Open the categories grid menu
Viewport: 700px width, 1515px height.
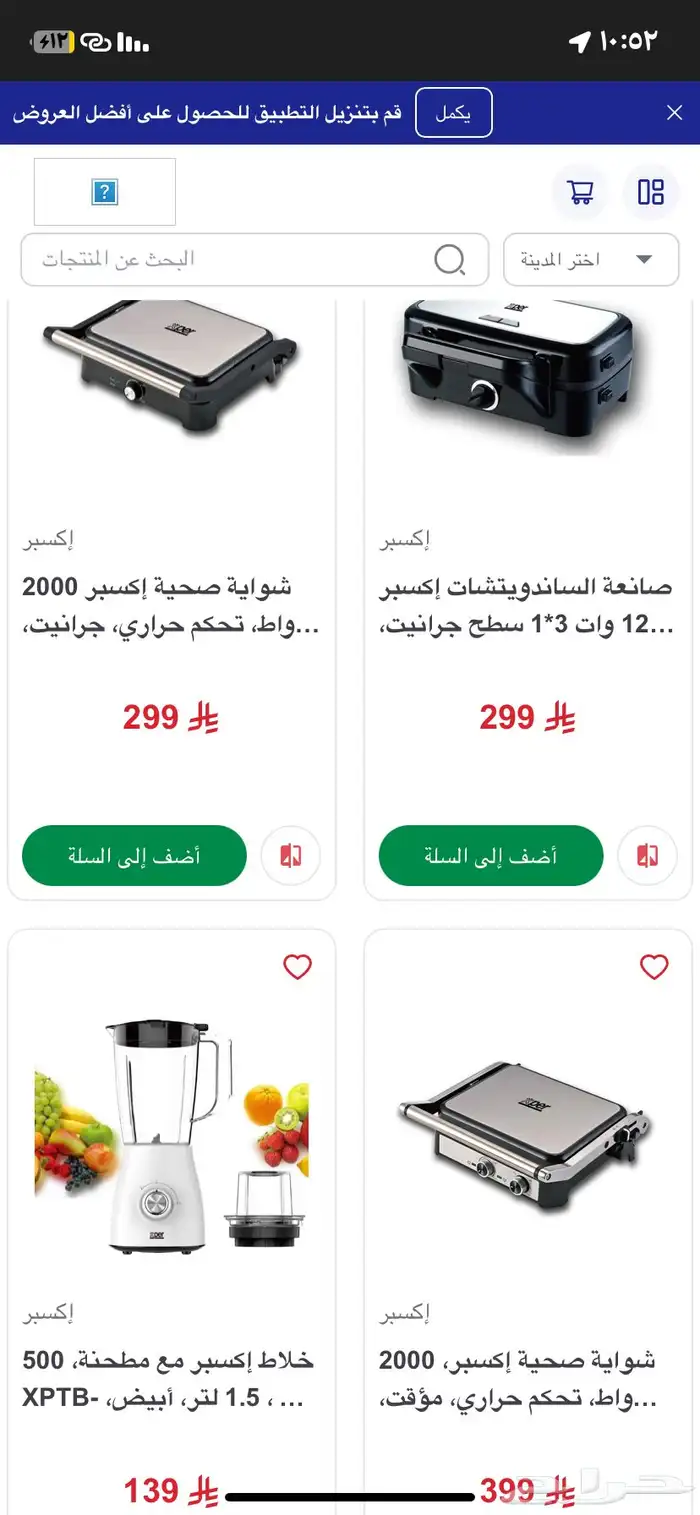pos(651,192)
